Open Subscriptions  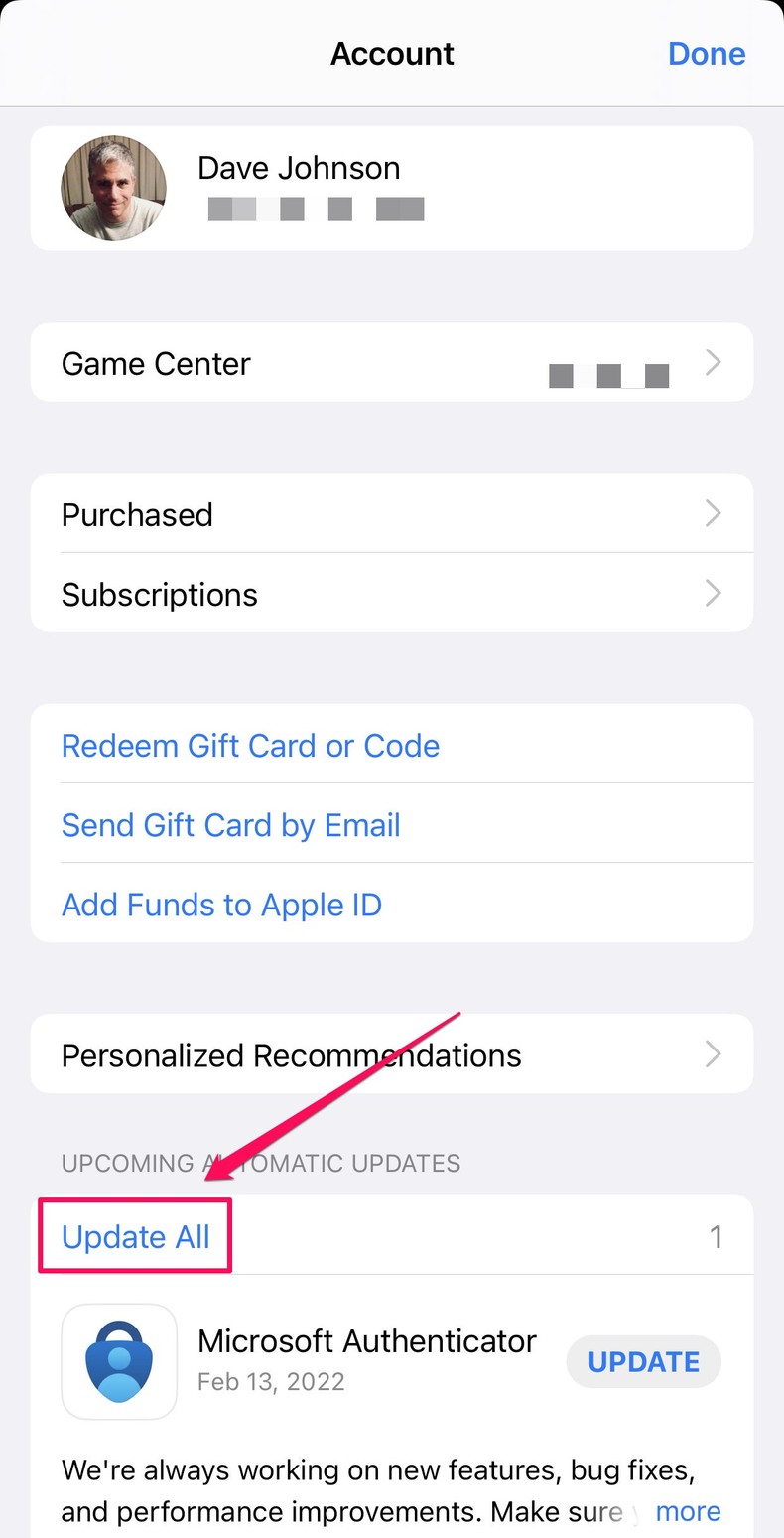click(x=391, y=594)
